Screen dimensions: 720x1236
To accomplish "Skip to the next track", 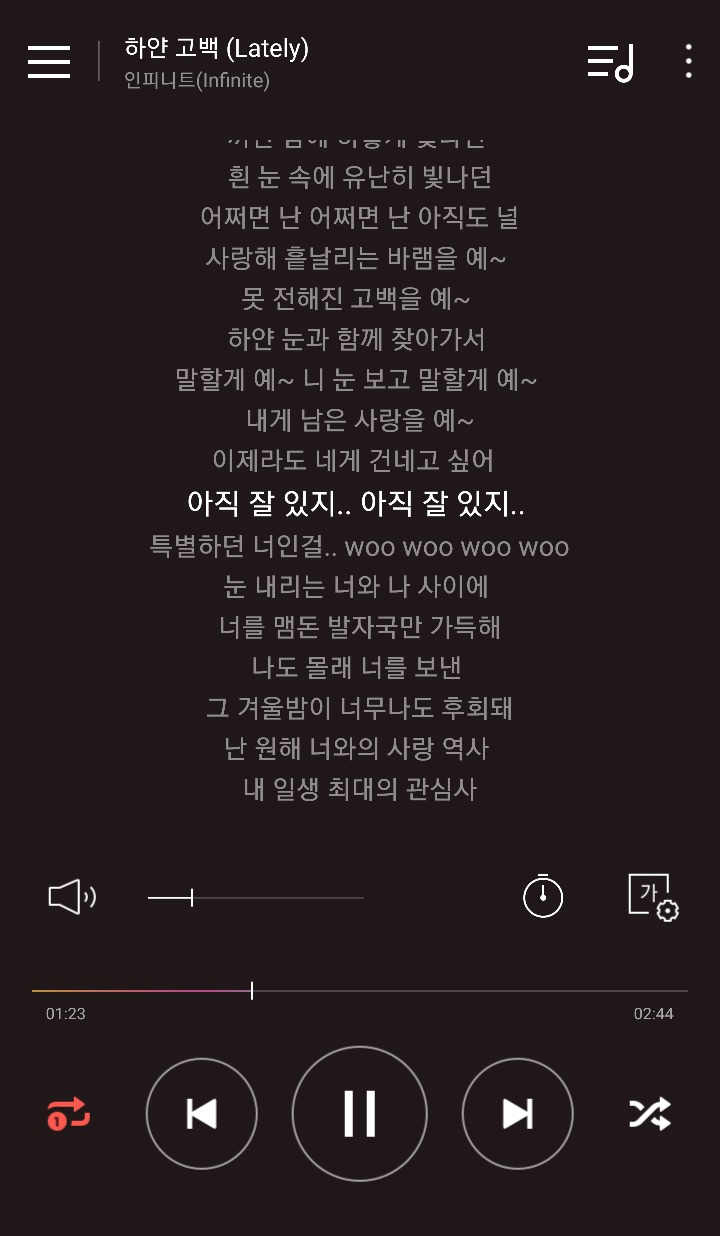I will 517,1113.
